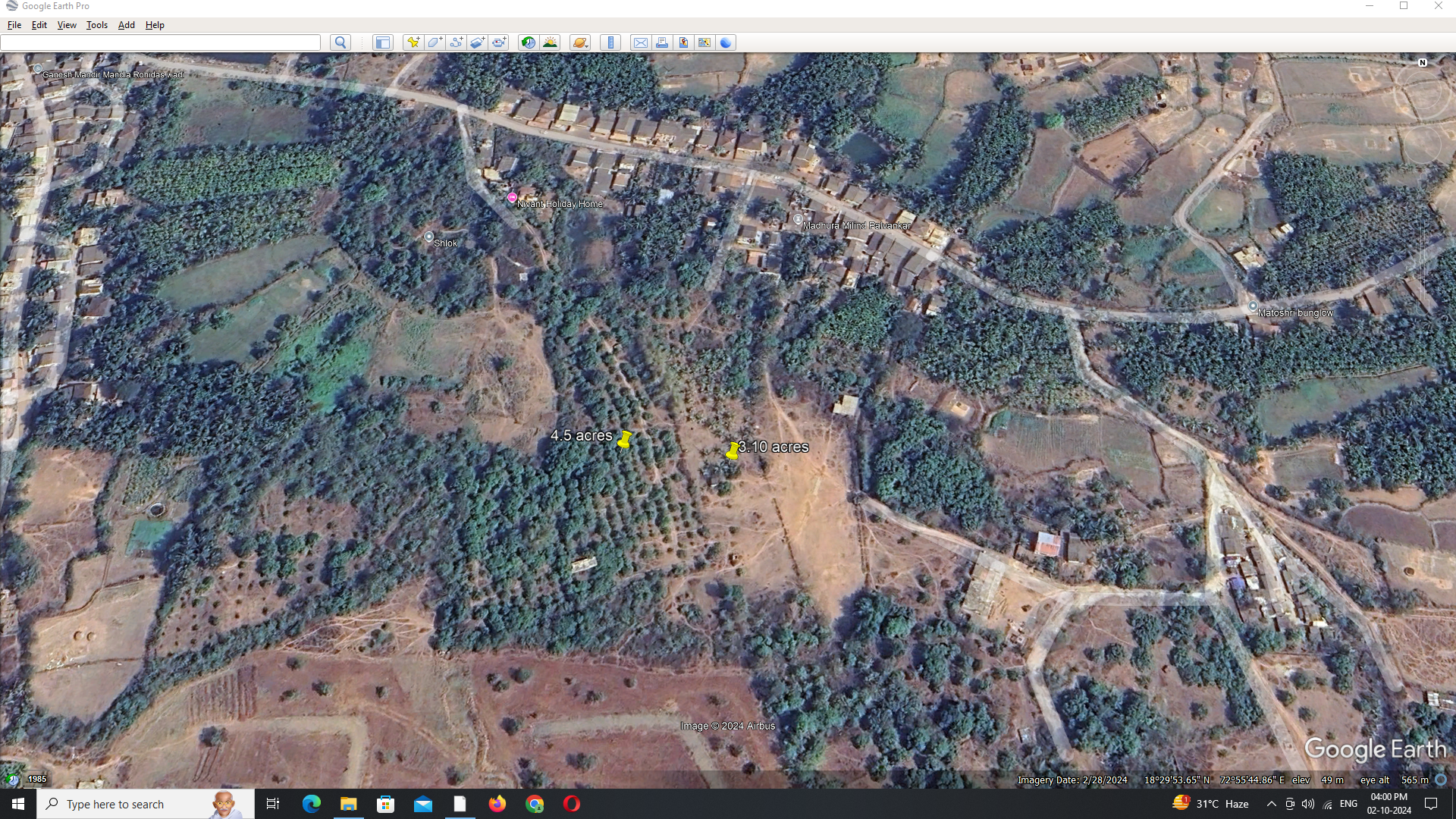This screenshot has width=1456, height=819.
Task: Add a new placemark
Action: [x=413, y=42]
